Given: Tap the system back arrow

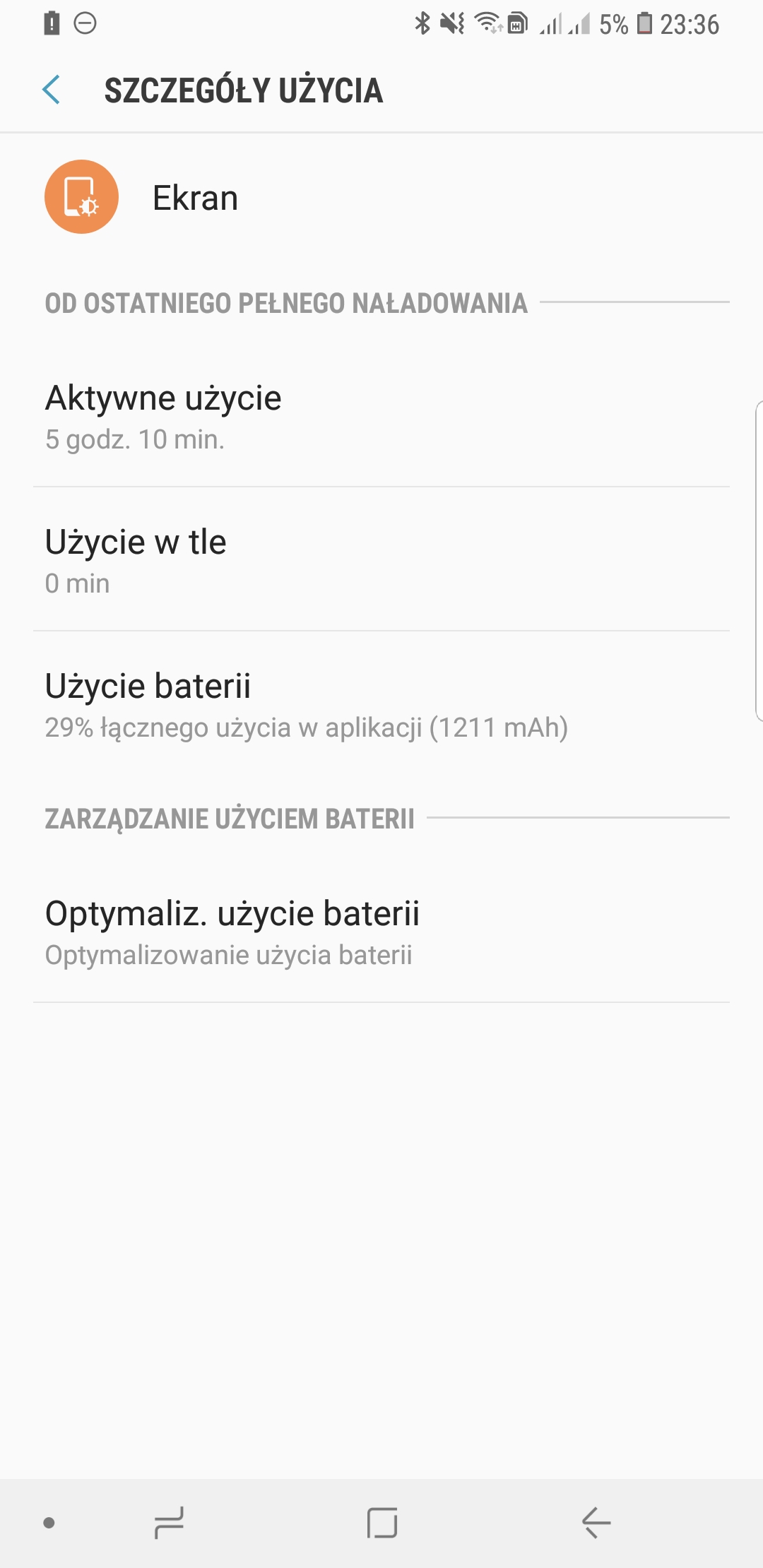Looking at the screenshot, I should coord(596,1522).
